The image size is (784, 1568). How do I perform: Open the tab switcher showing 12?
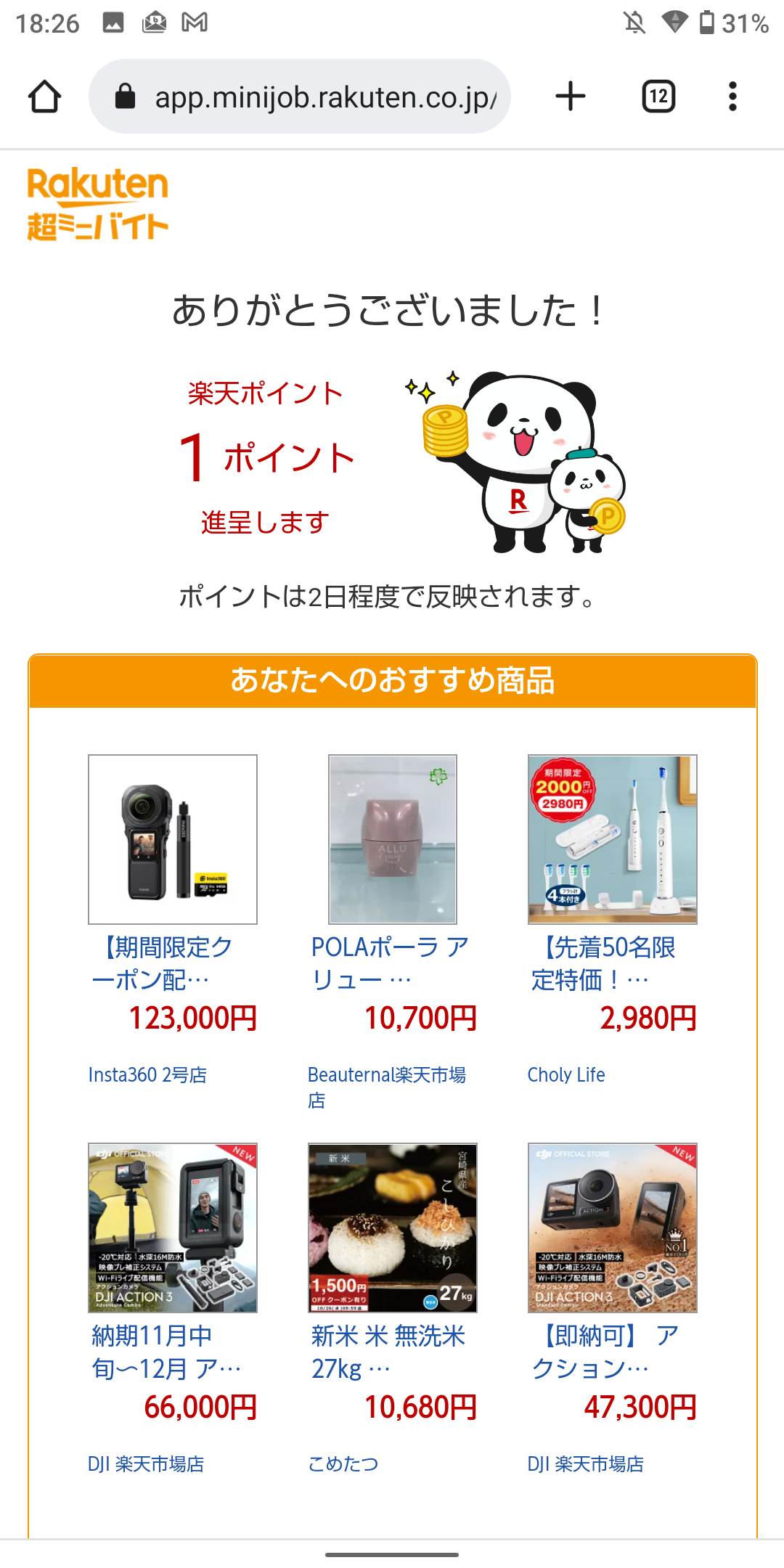658,97
